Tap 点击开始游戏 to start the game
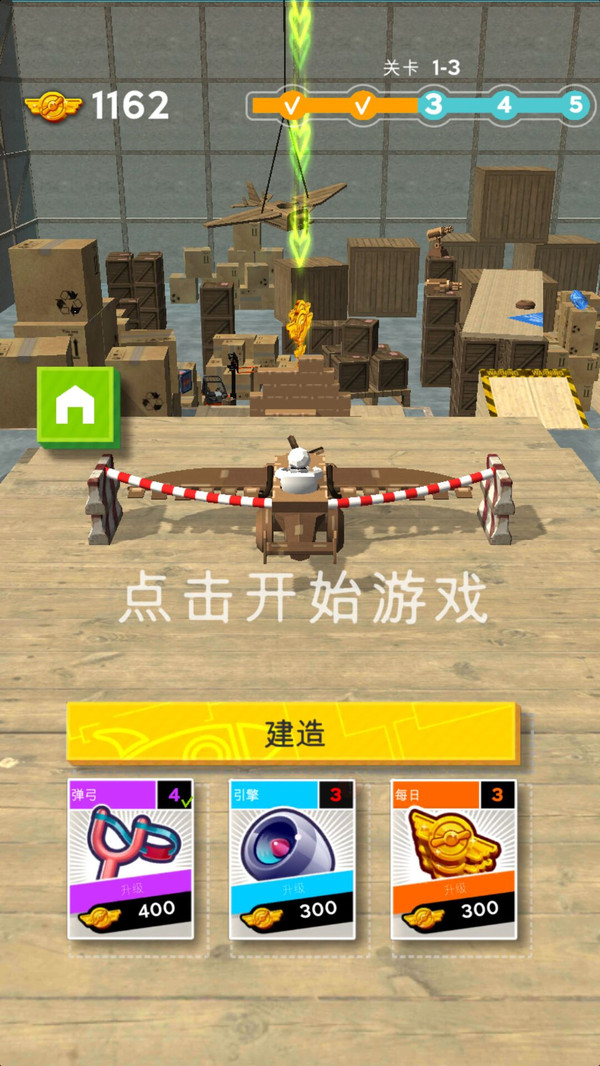The width and height of the screenshot is (600, 1066). pyautogui.click(x=302, y=600)
